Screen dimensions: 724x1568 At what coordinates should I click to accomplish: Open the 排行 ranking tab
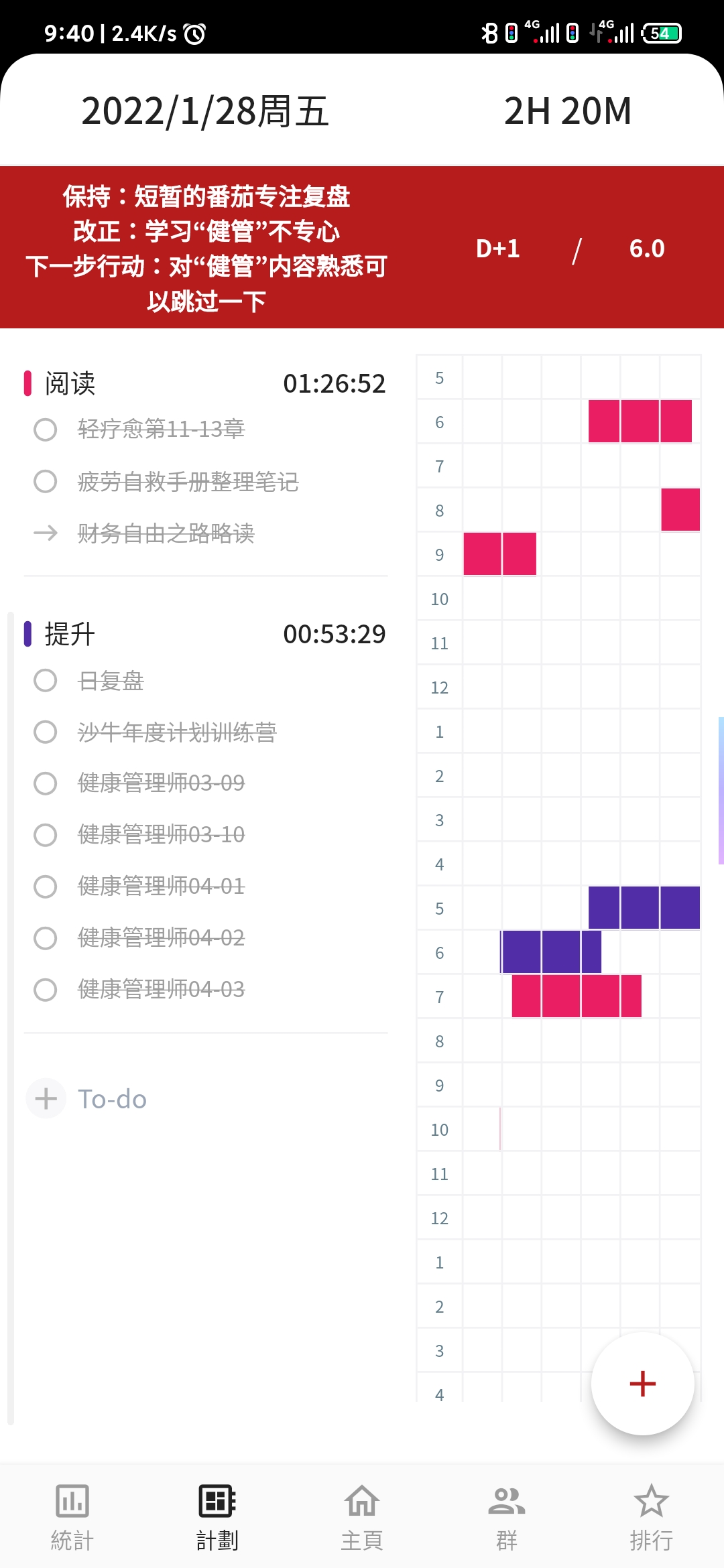click(x=652, y=1517)
